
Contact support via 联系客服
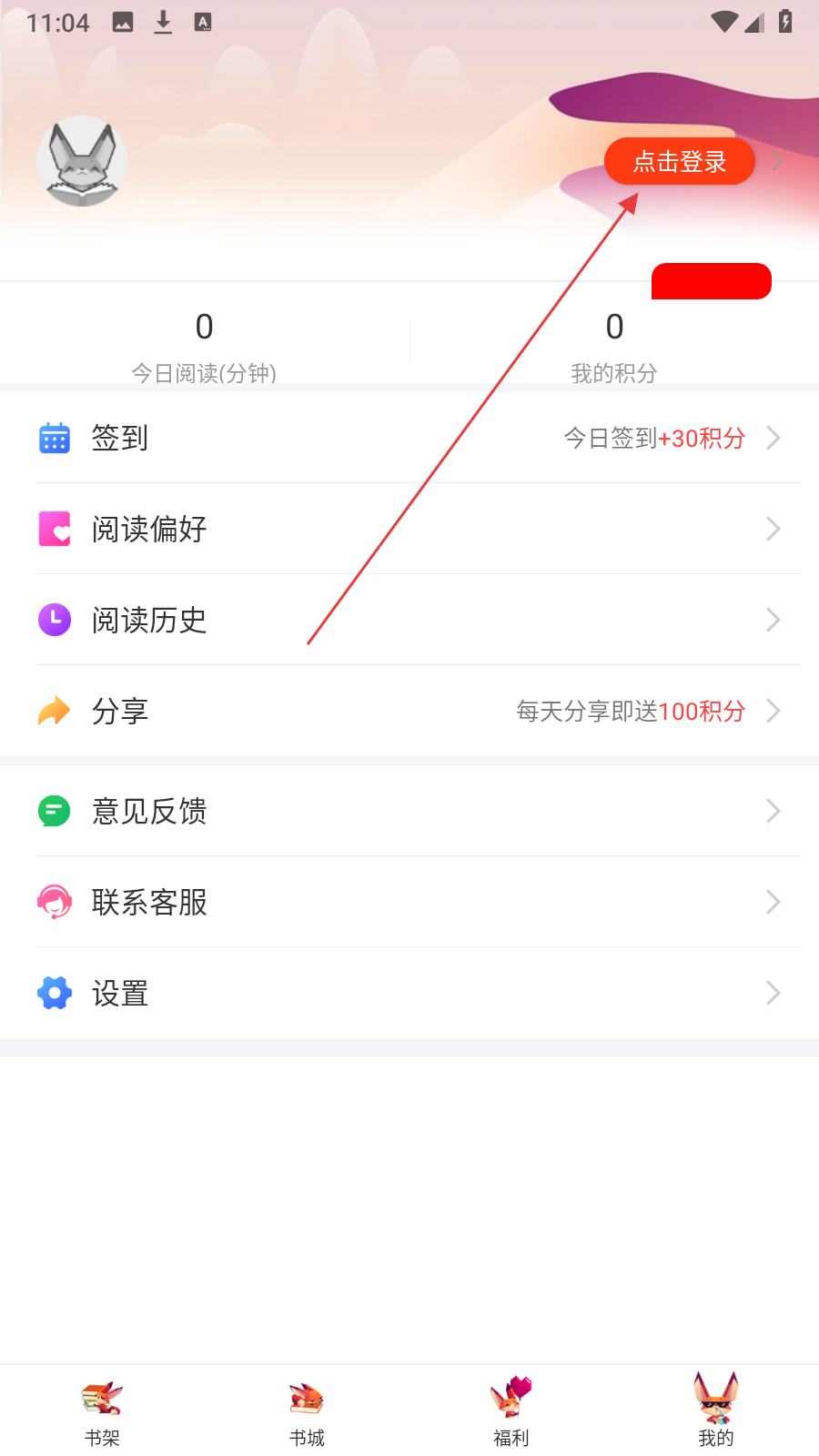(x=409, y=902)
